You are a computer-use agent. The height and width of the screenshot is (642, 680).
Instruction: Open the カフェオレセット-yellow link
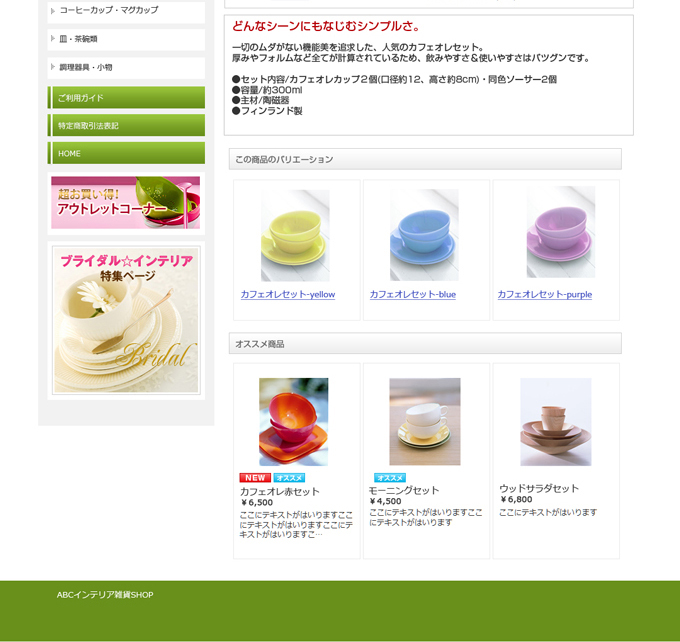click(288, 294)
